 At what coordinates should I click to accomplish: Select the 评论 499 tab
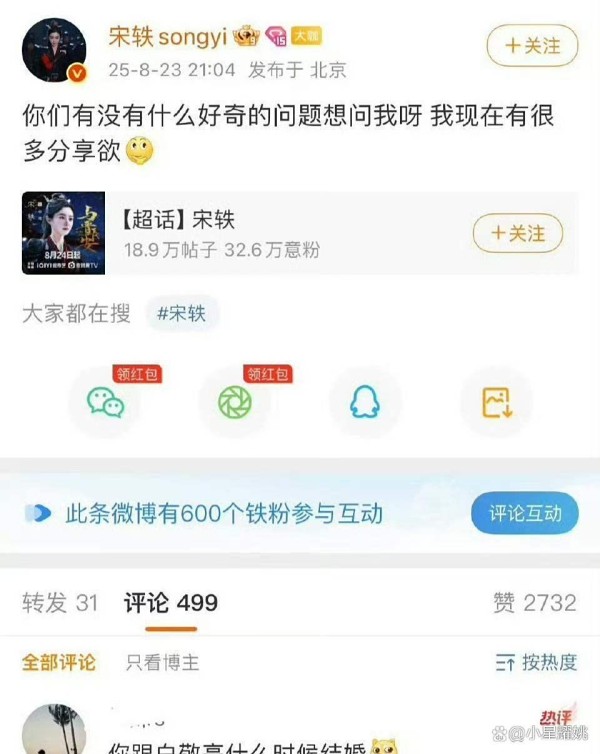click(170, 603)
